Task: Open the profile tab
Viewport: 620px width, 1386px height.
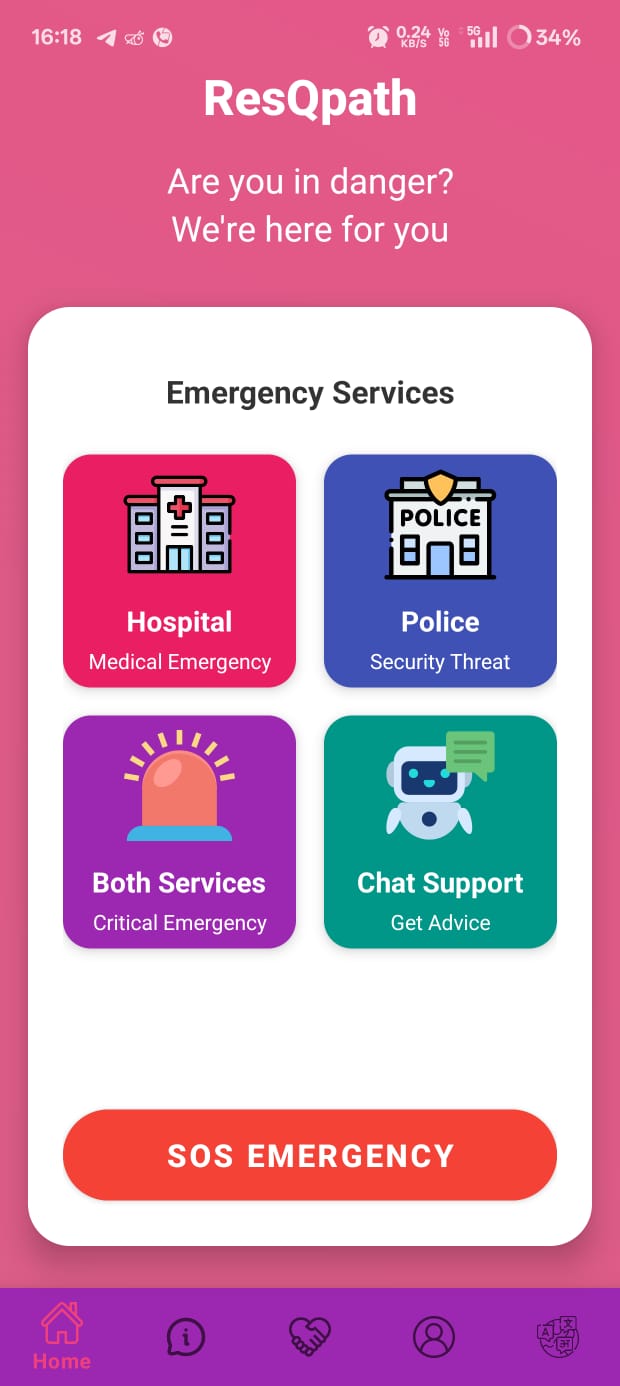Action: pos(434,1336)
